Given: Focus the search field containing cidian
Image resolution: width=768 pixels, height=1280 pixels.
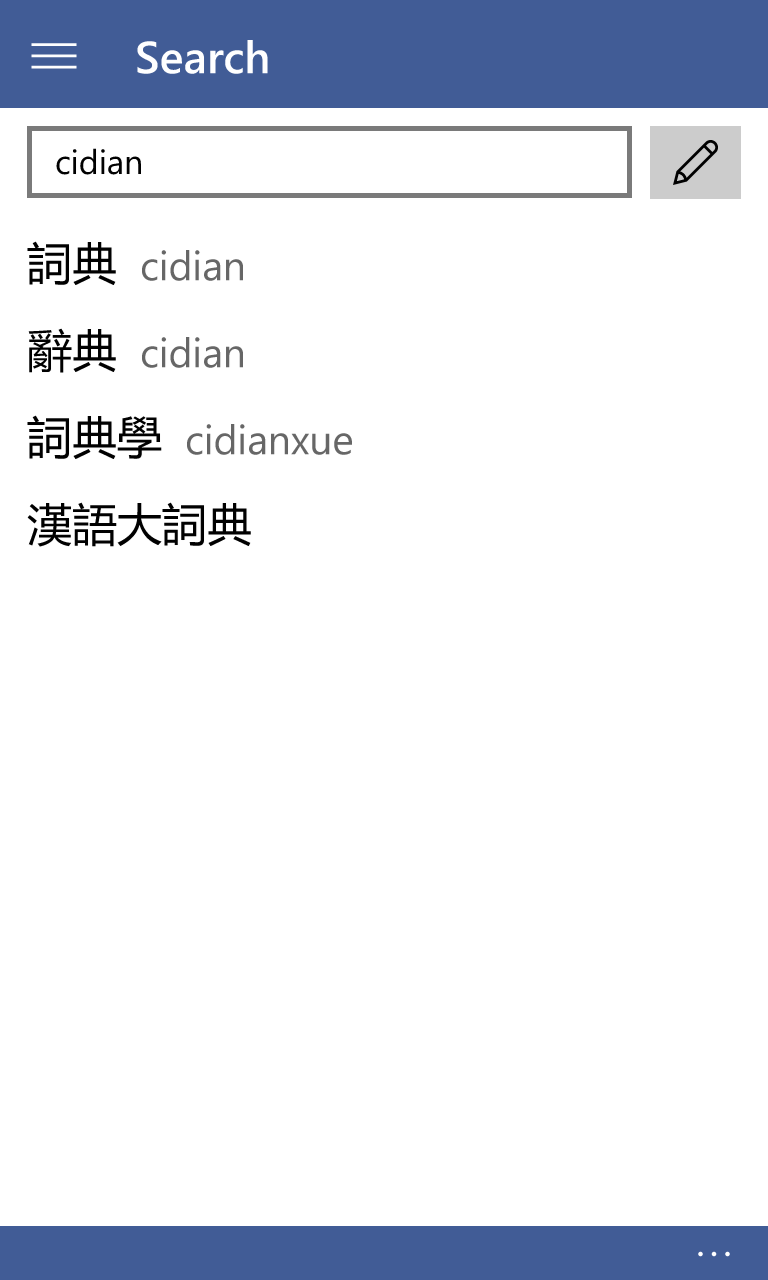Looking at the screenshot, I should pyautogui.click(x=329, y=162).
